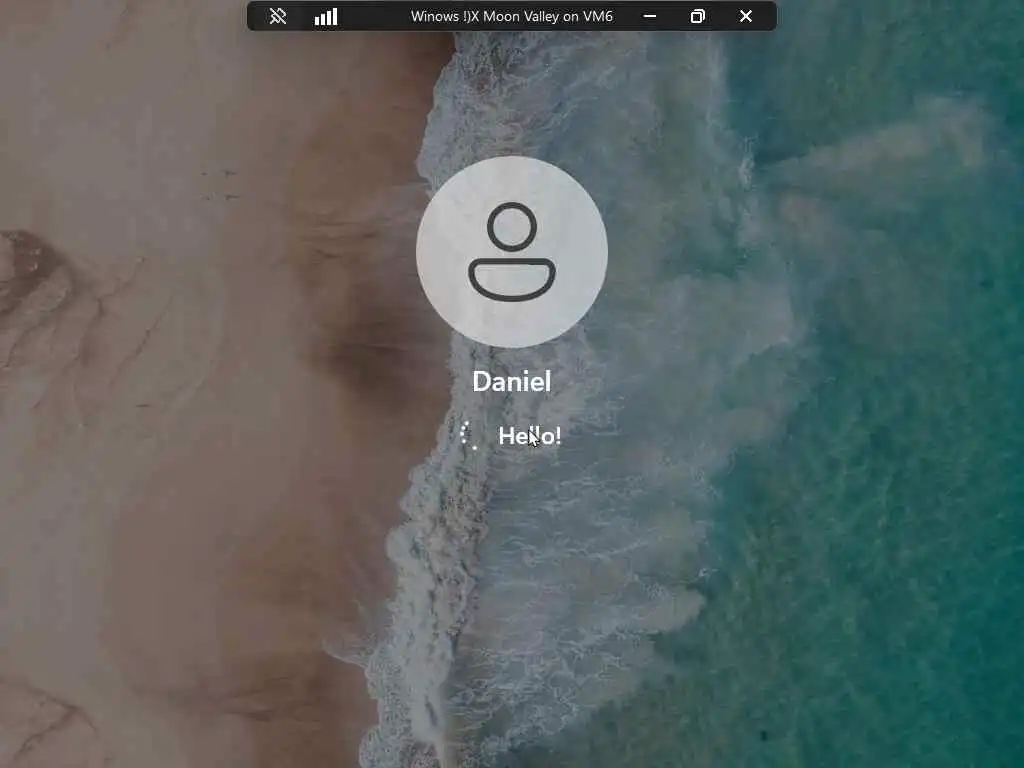Image resolution: width=1024 pixels, height=768 pixels.
Task: Close the Moon Valley VM session
Action: click(x=746, y=16)
